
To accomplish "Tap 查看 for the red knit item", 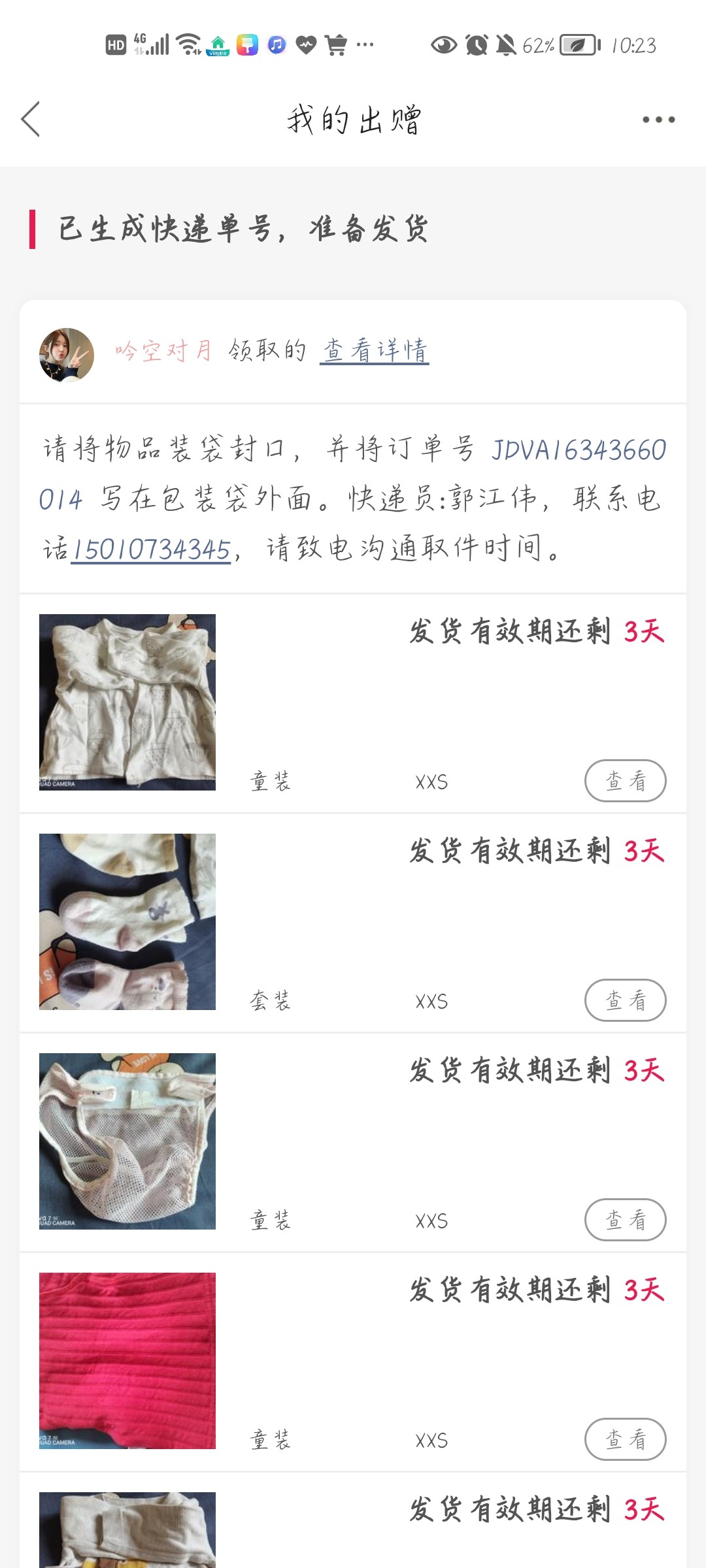I will 625,1439.
